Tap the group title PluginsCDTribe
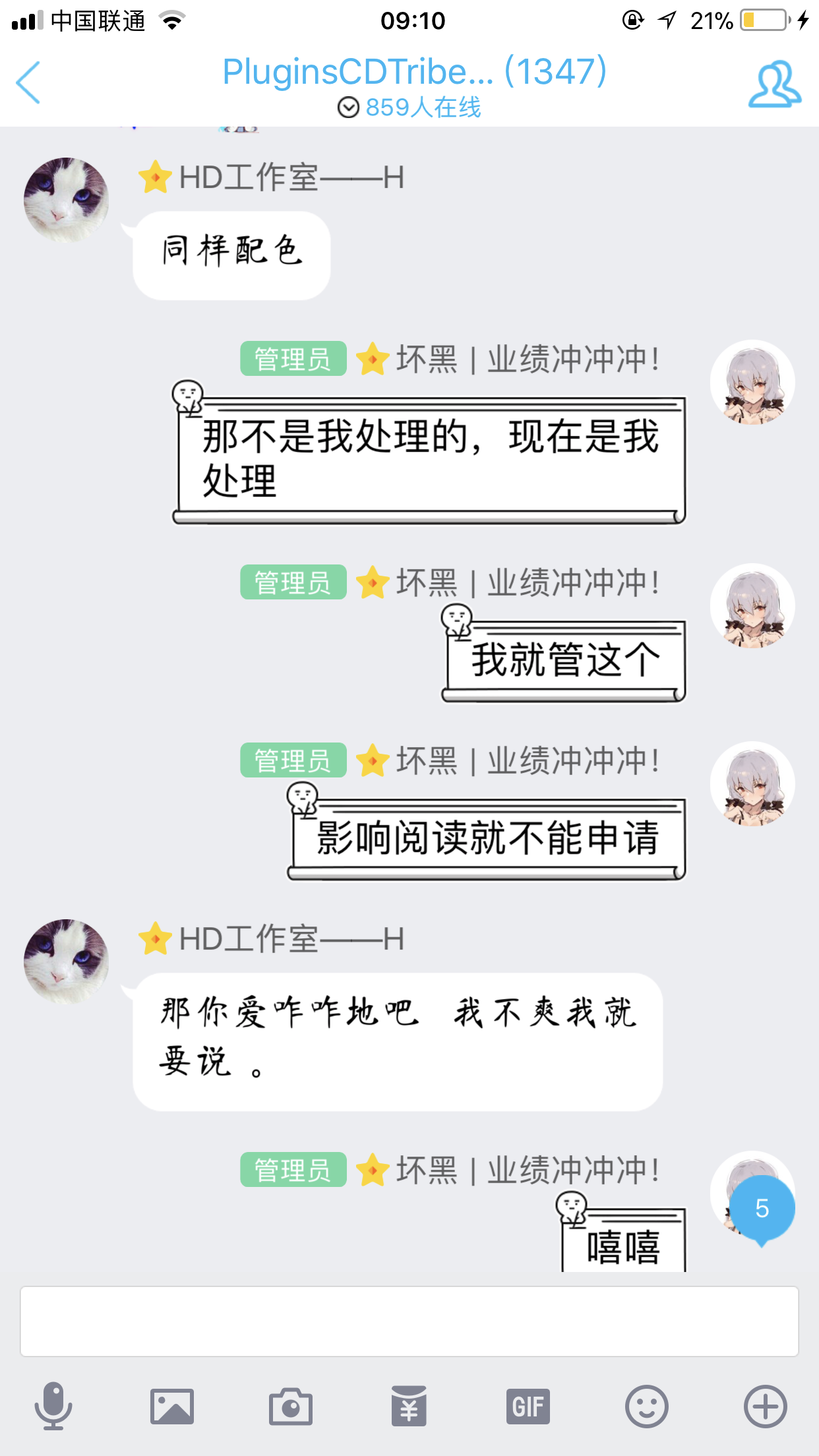Image resolution: width=819 pixels, height=1456 pixels. tap(413, 72)
